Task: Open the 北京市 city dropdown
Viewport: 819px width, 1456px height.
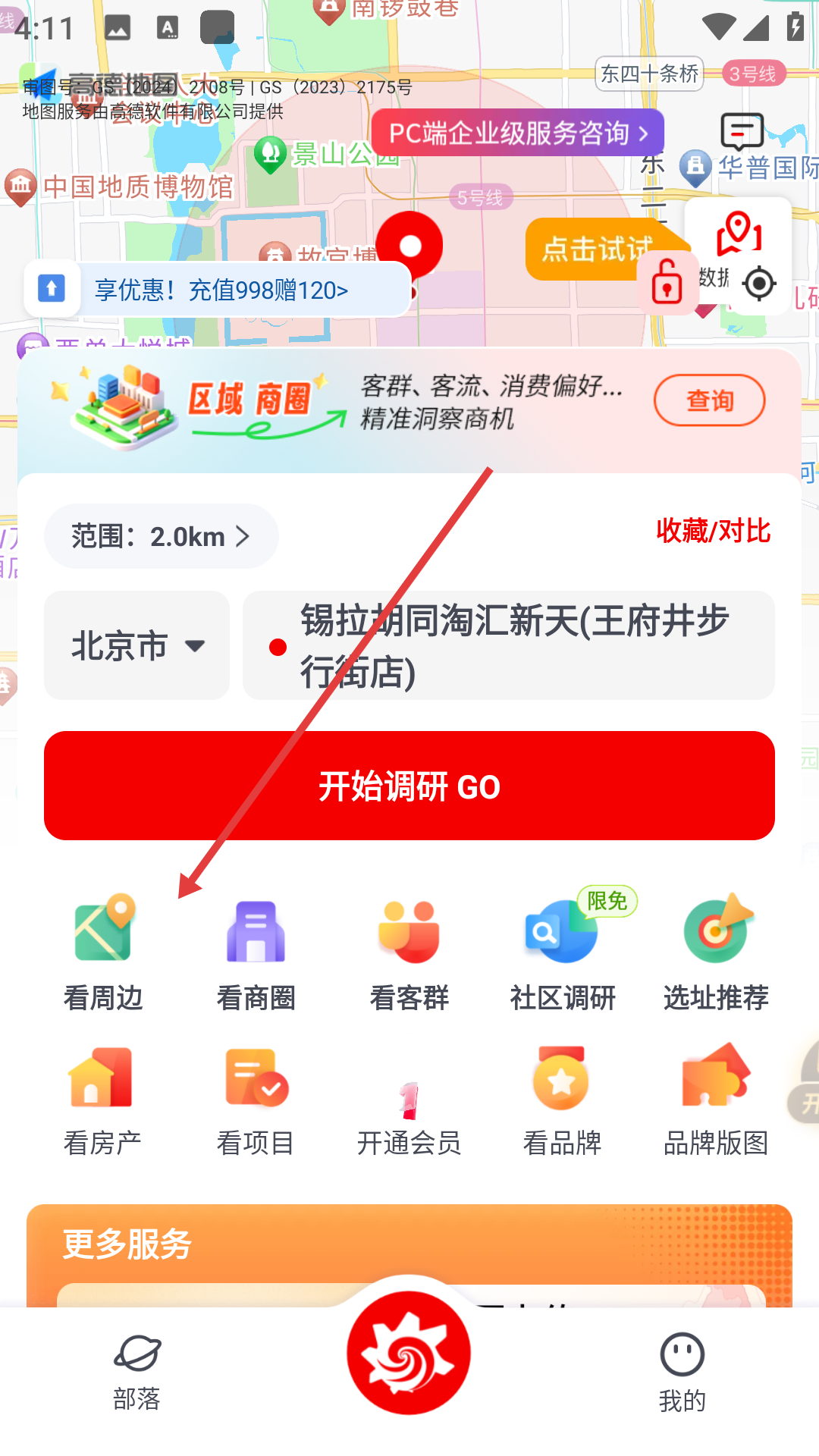Action: [x=136, y=645]
